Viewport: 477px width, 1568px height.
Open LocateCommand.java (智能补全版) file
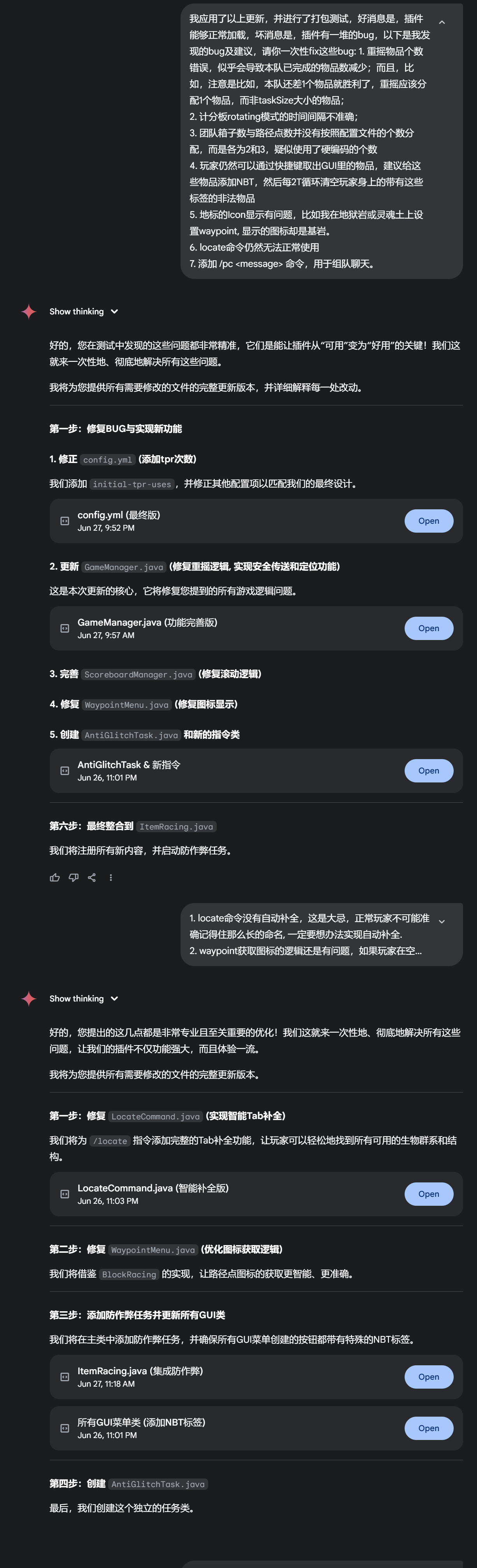point(428,1194)
